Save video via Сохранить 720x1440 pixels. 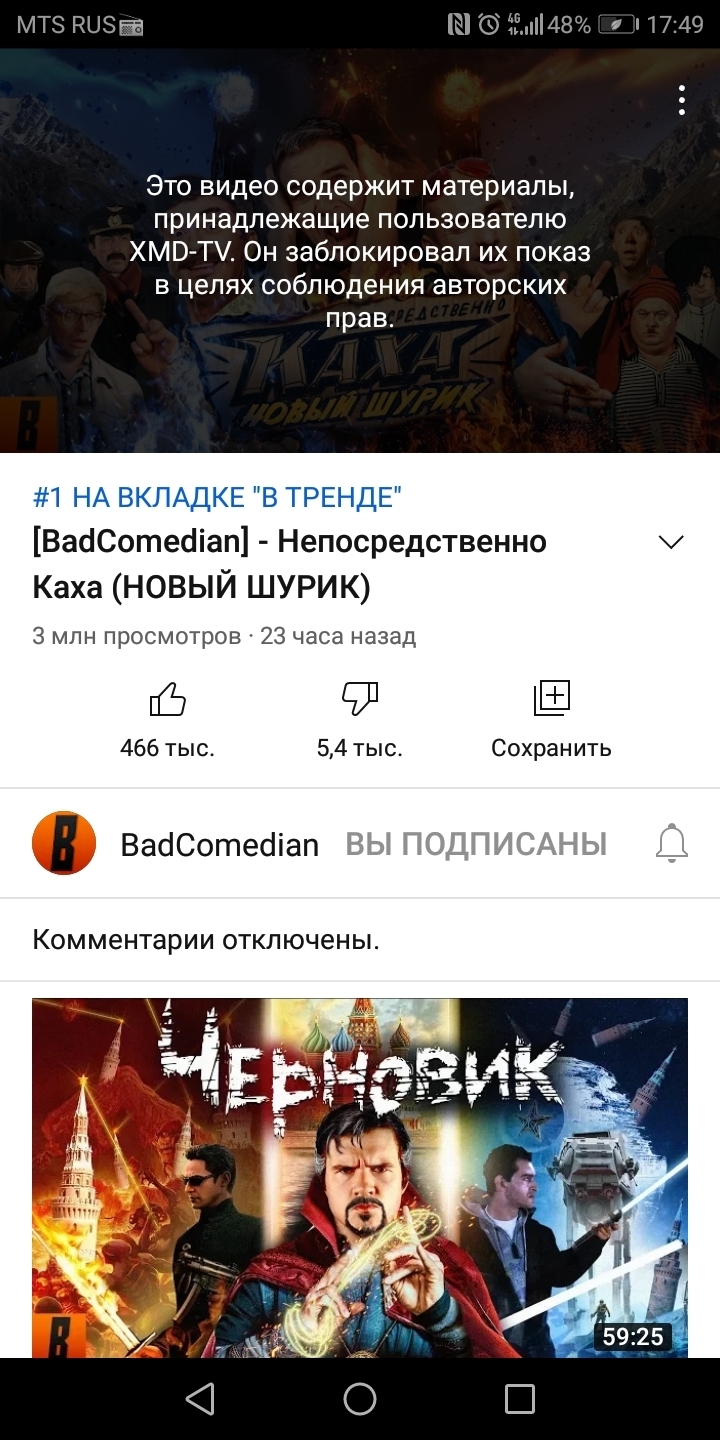(x=551, y=700)
